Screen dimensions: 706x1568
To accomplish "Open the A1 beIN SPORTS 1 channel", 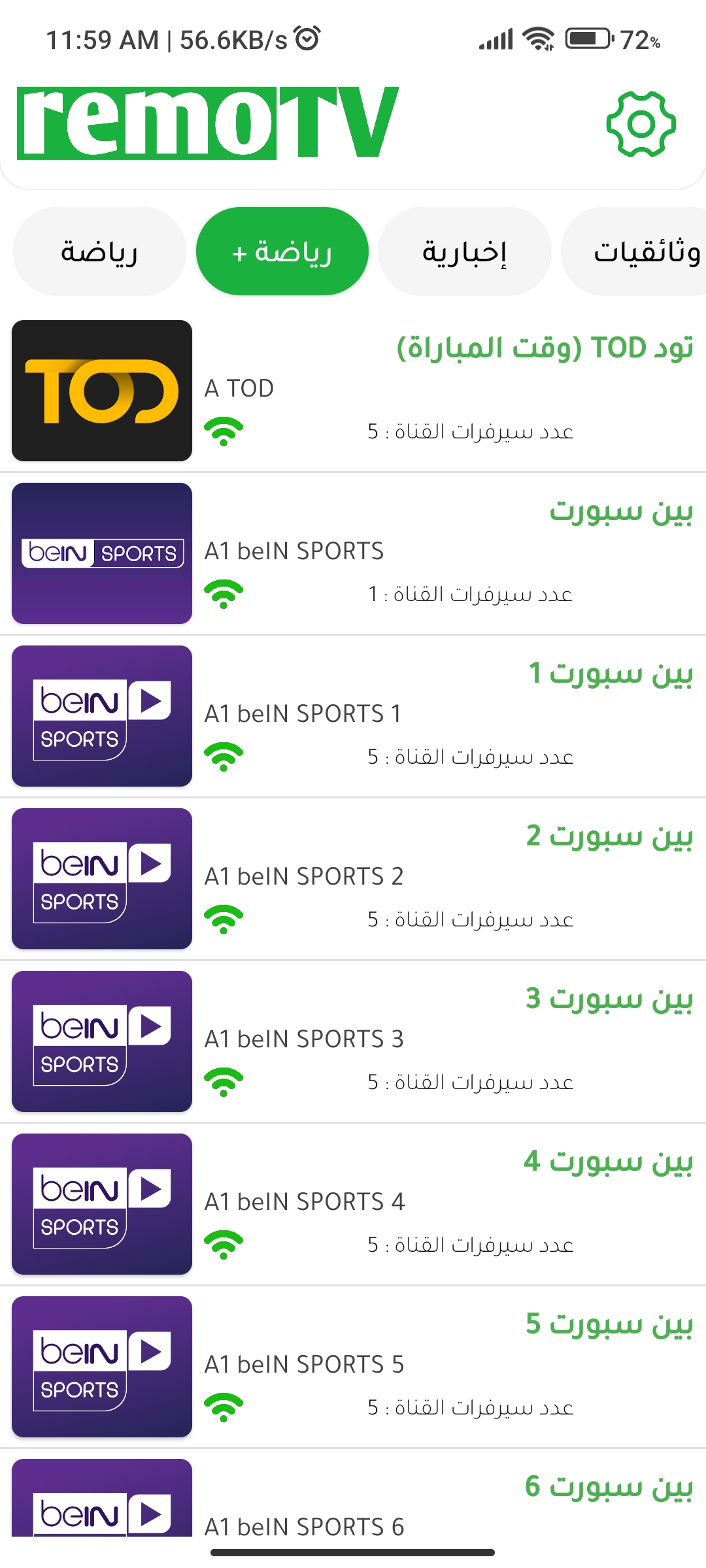I will coord(353,716).
